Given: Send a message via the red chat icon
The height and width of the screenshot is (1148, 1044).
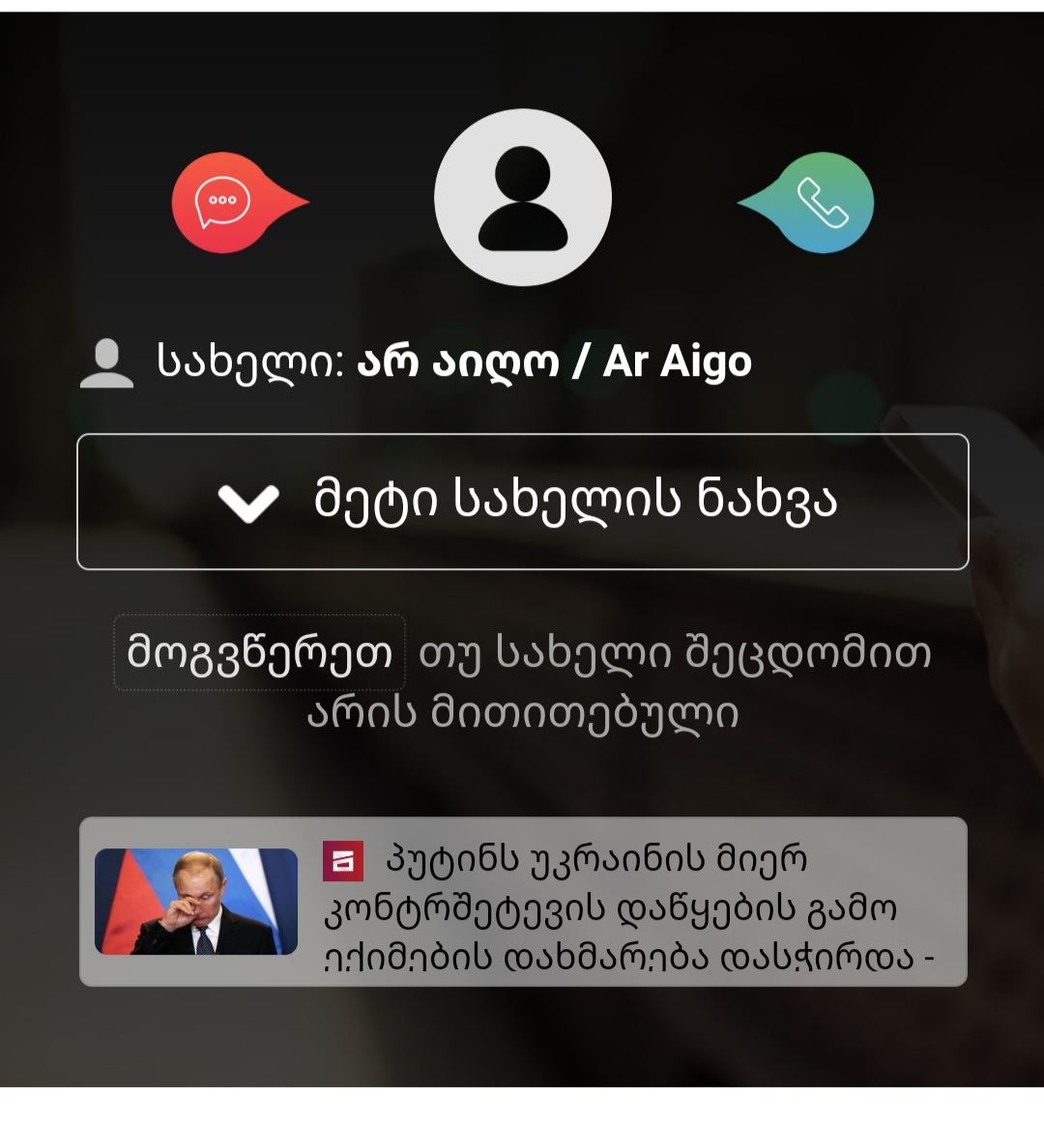Looking at the screenshot, I should tap(224, 203).
